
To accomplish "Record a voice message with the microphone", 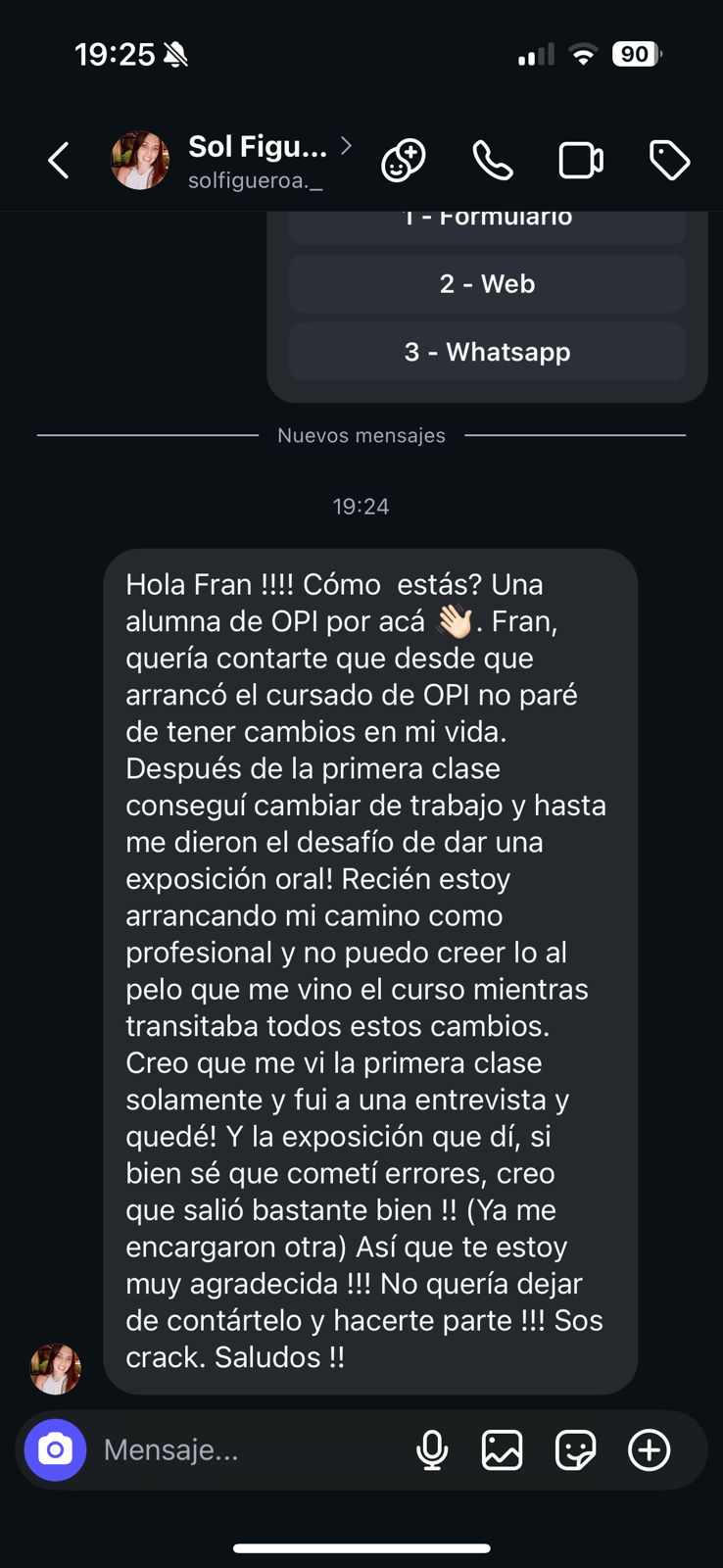I will [x=432, y=1449].
